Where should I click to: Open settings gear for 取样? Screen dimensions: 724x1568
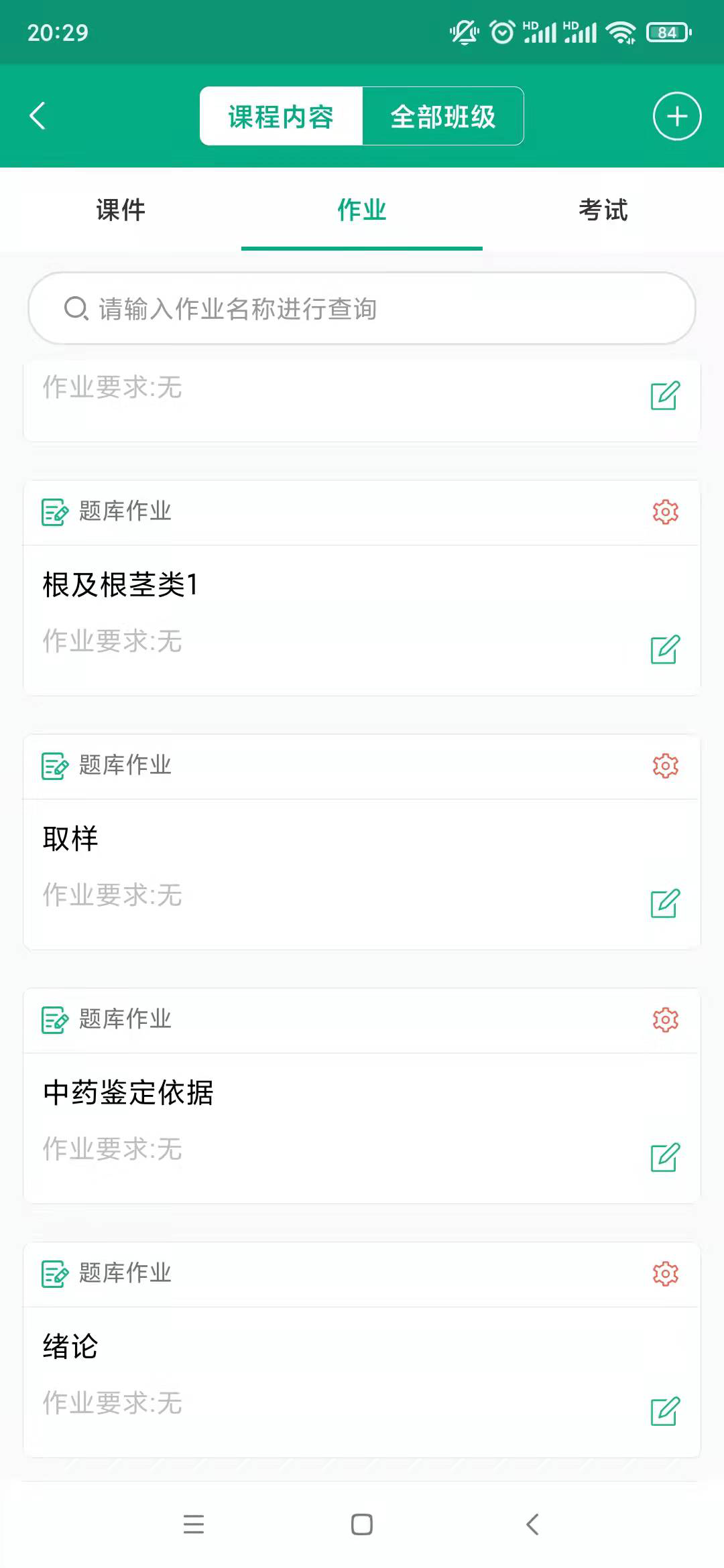665,766
